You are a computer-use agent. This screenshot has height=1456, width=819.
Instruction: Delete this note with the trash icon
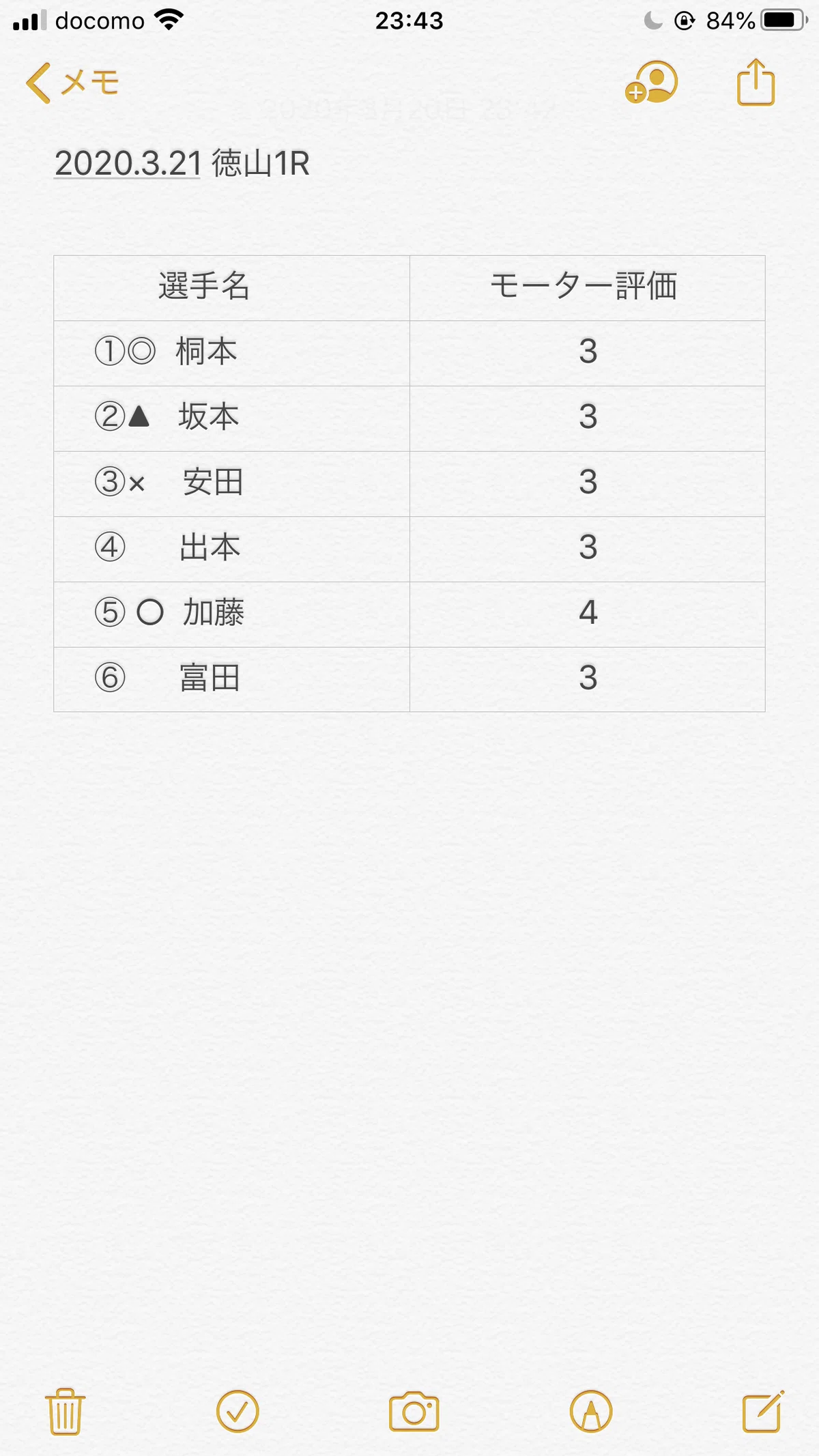(x=65, y=1411)
